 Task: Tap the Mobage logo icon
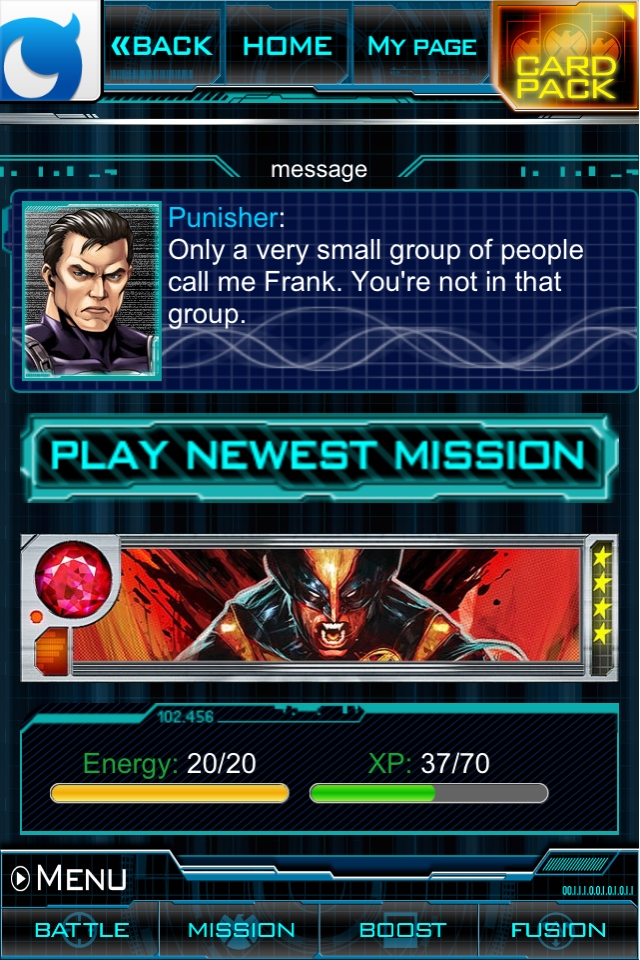coord(50,50)
